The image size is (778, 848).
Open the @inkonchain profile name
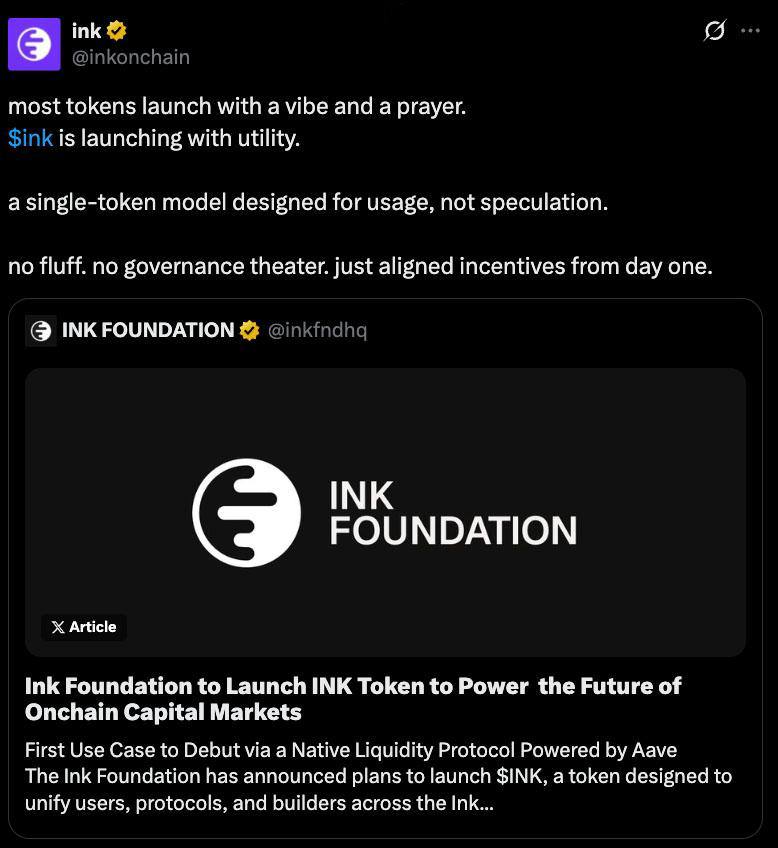(x=130, y=57)
